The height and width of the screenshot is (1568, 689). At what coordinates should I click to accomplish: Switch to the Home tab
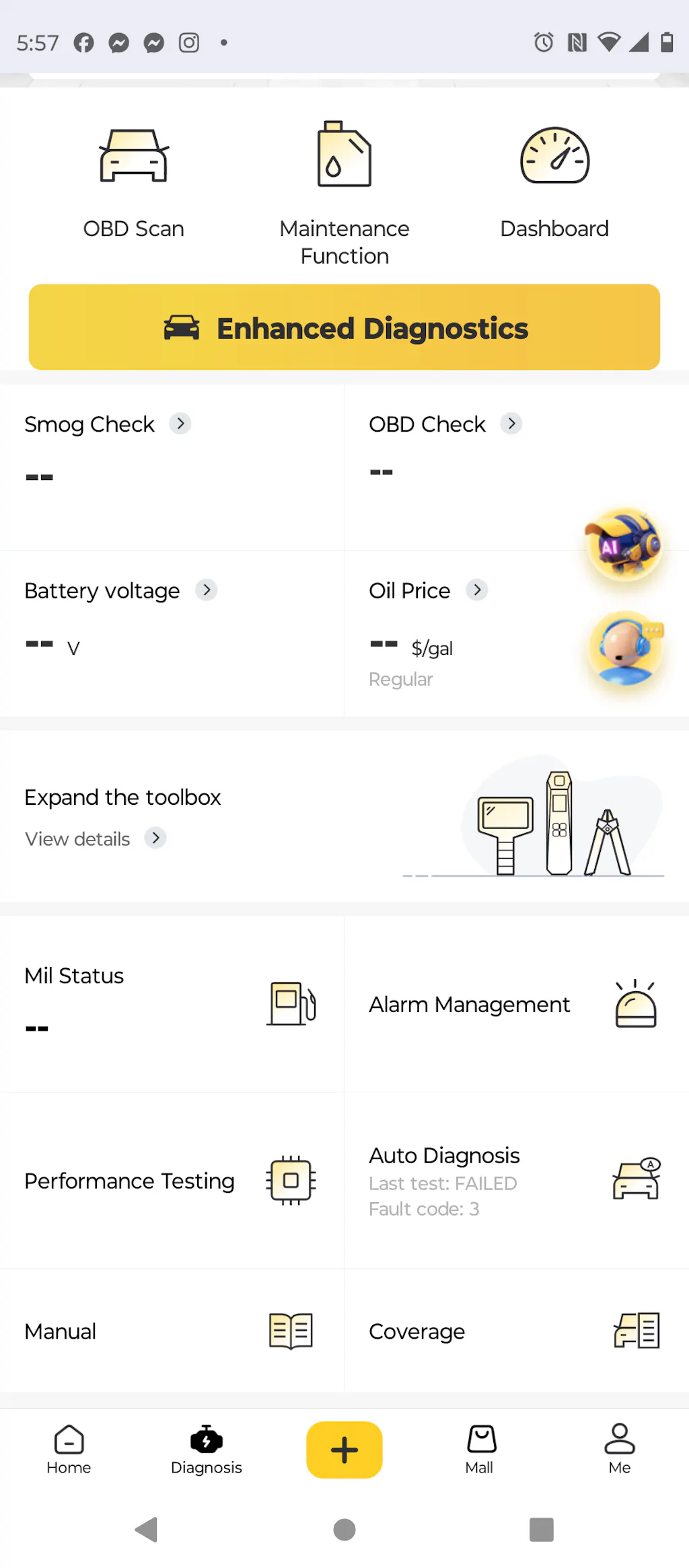click(x=69, y=1449)
